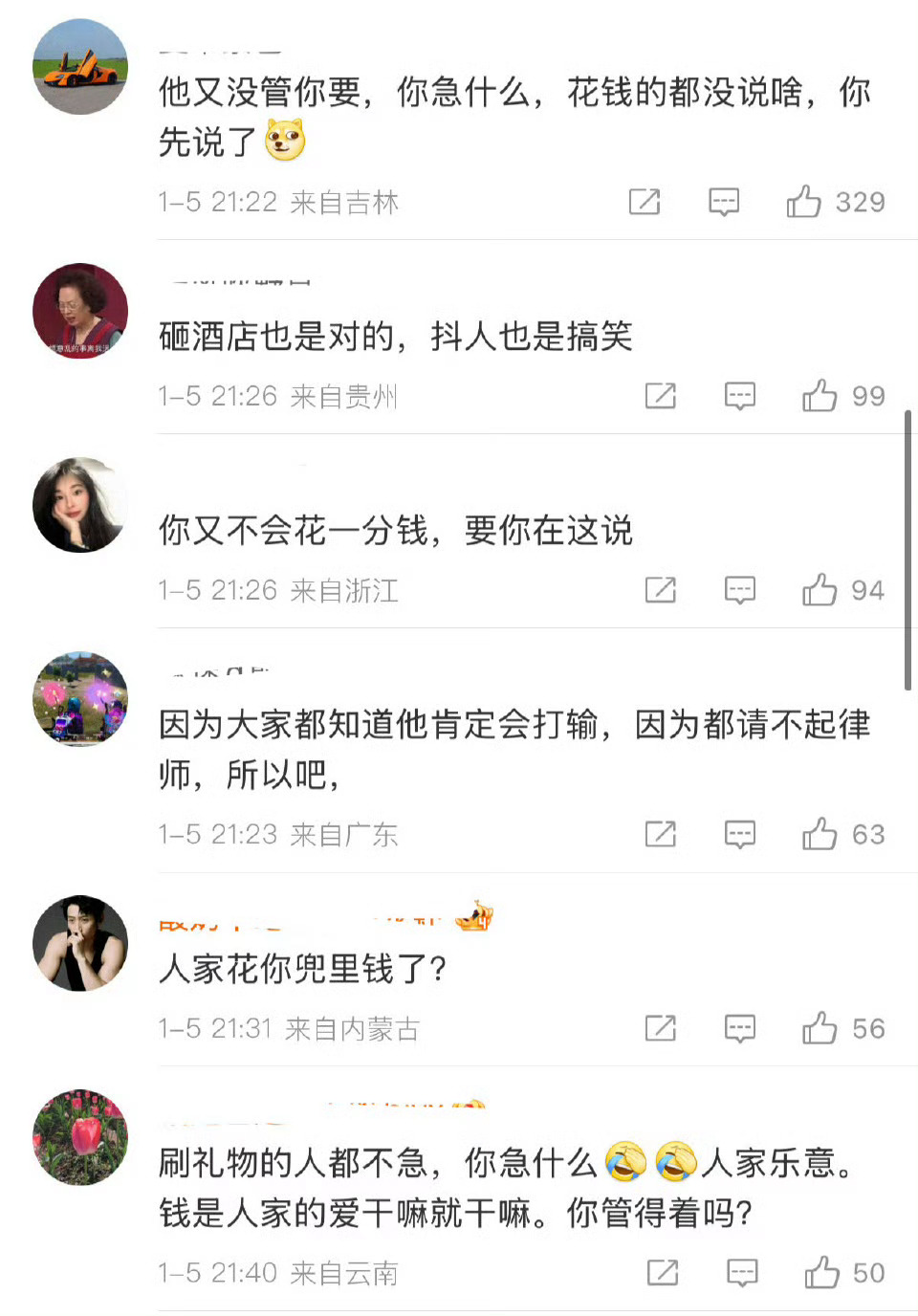
Task: Reply to the 砸酒店也是对的 comment
Action: (x=740, y=396)
